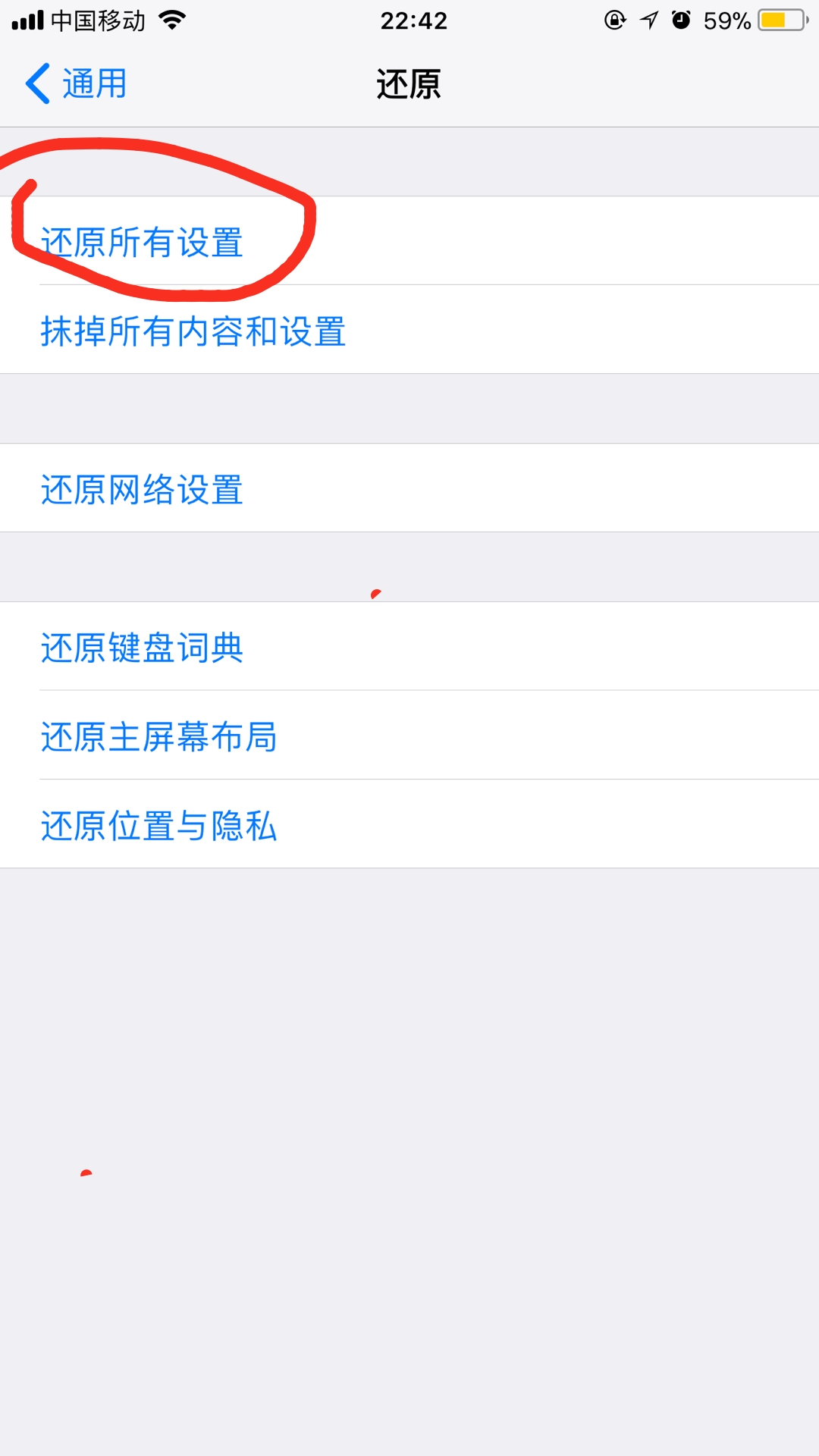Tap the orientation lock icon in status bar
819x1456 pixels.
pyautogui.click(x=617, y=20)
